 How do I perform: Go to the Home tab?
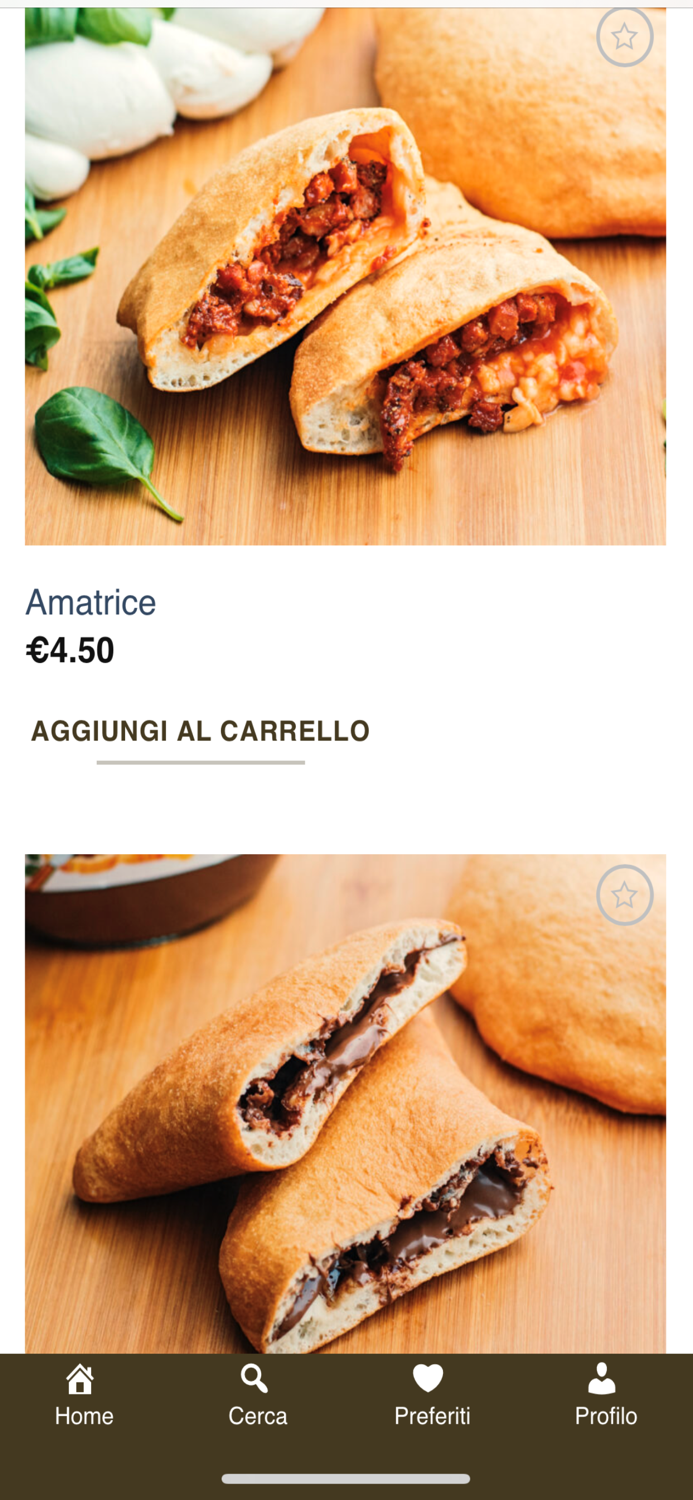click(x=84, y=1396)
